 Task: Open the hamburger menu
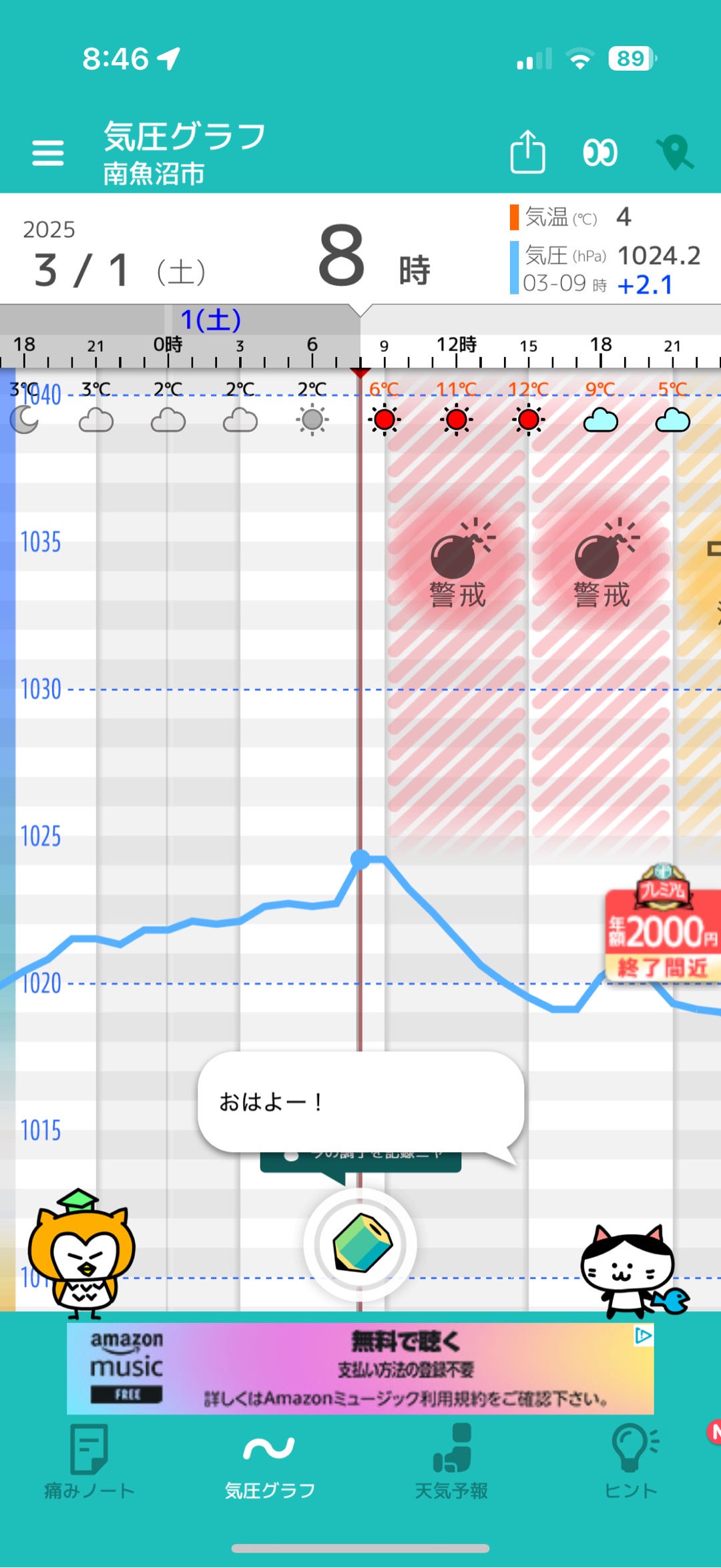point(47,153)
